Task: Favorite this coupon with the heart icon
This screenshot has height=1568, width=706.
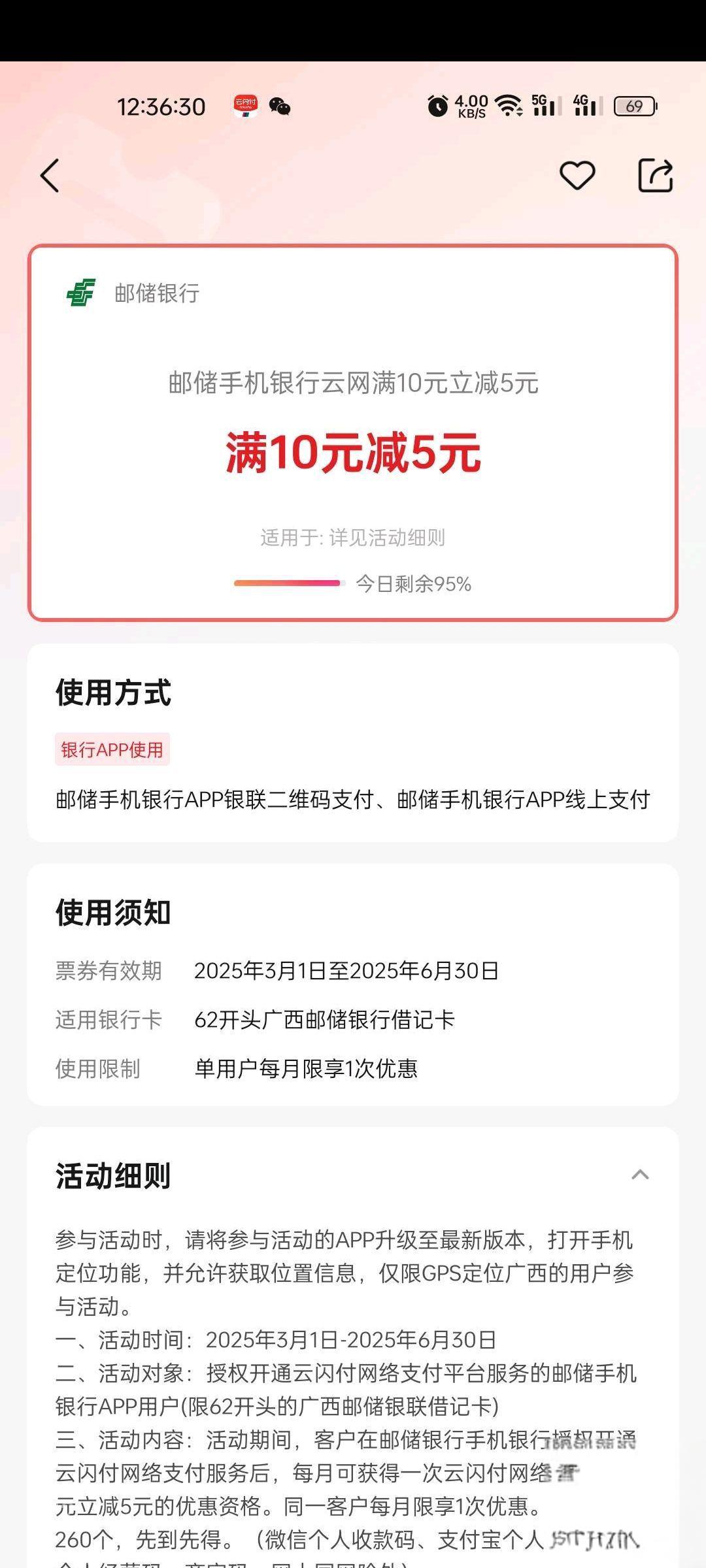Action: 577,176
